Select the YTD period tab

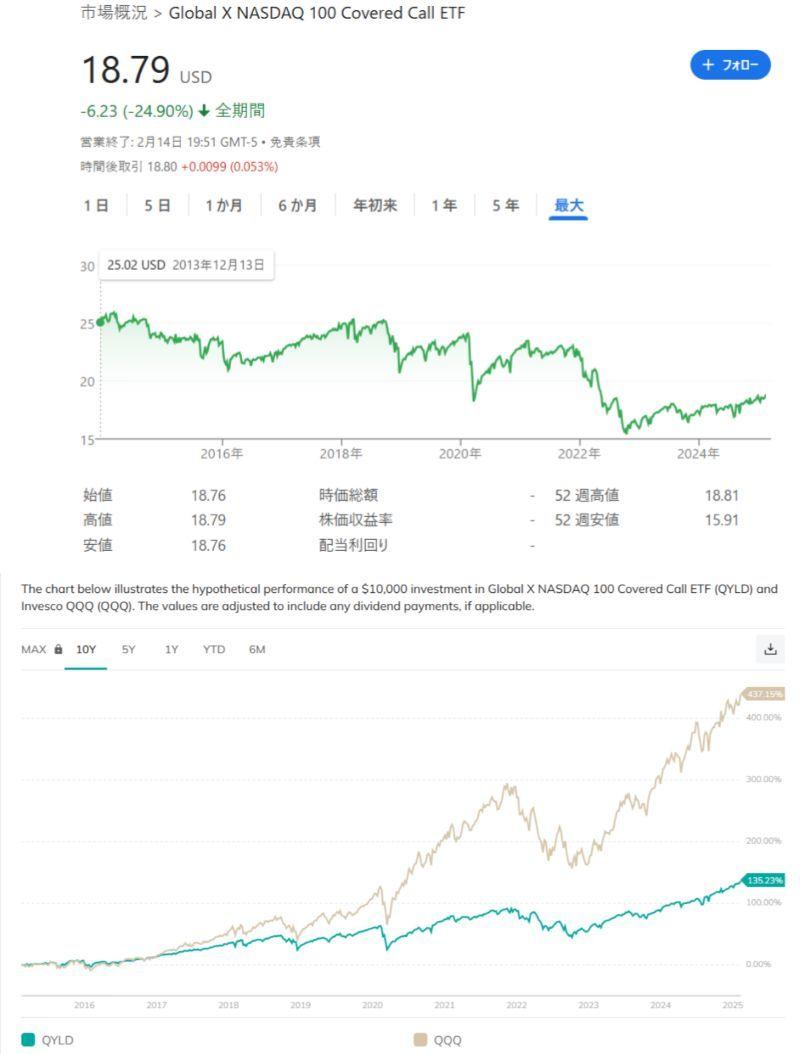pos(213,649)
